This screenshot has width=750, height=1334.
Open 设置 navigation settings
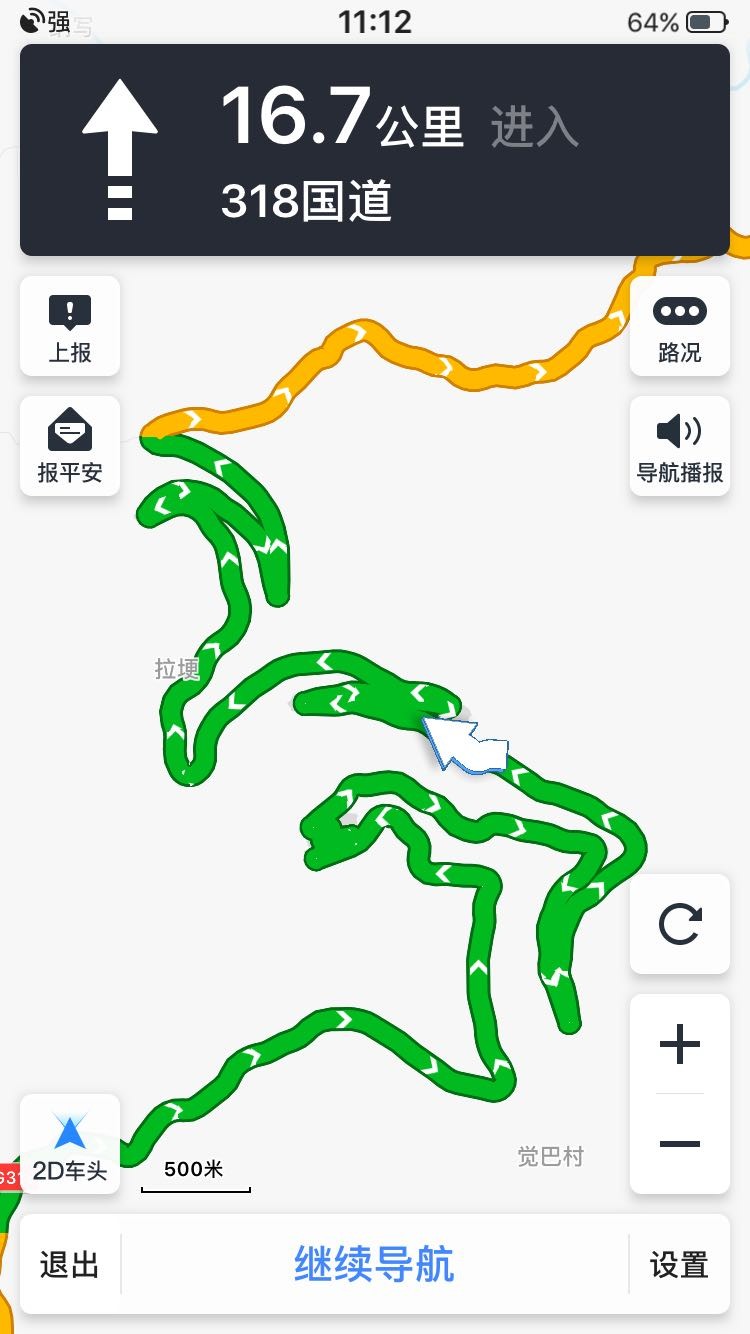point(679,1265)
